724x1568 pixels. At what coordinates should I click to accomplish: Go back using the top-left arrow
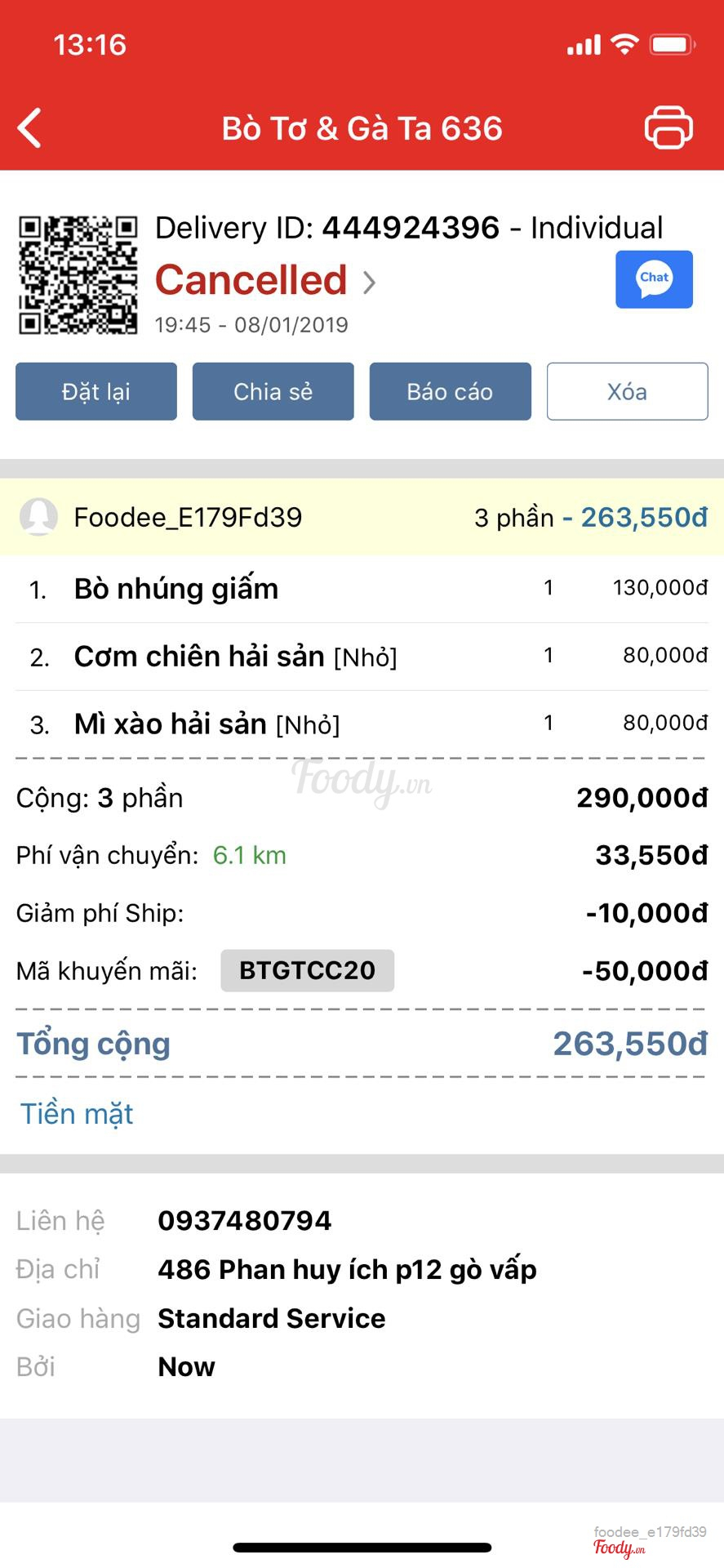point(30,128)
